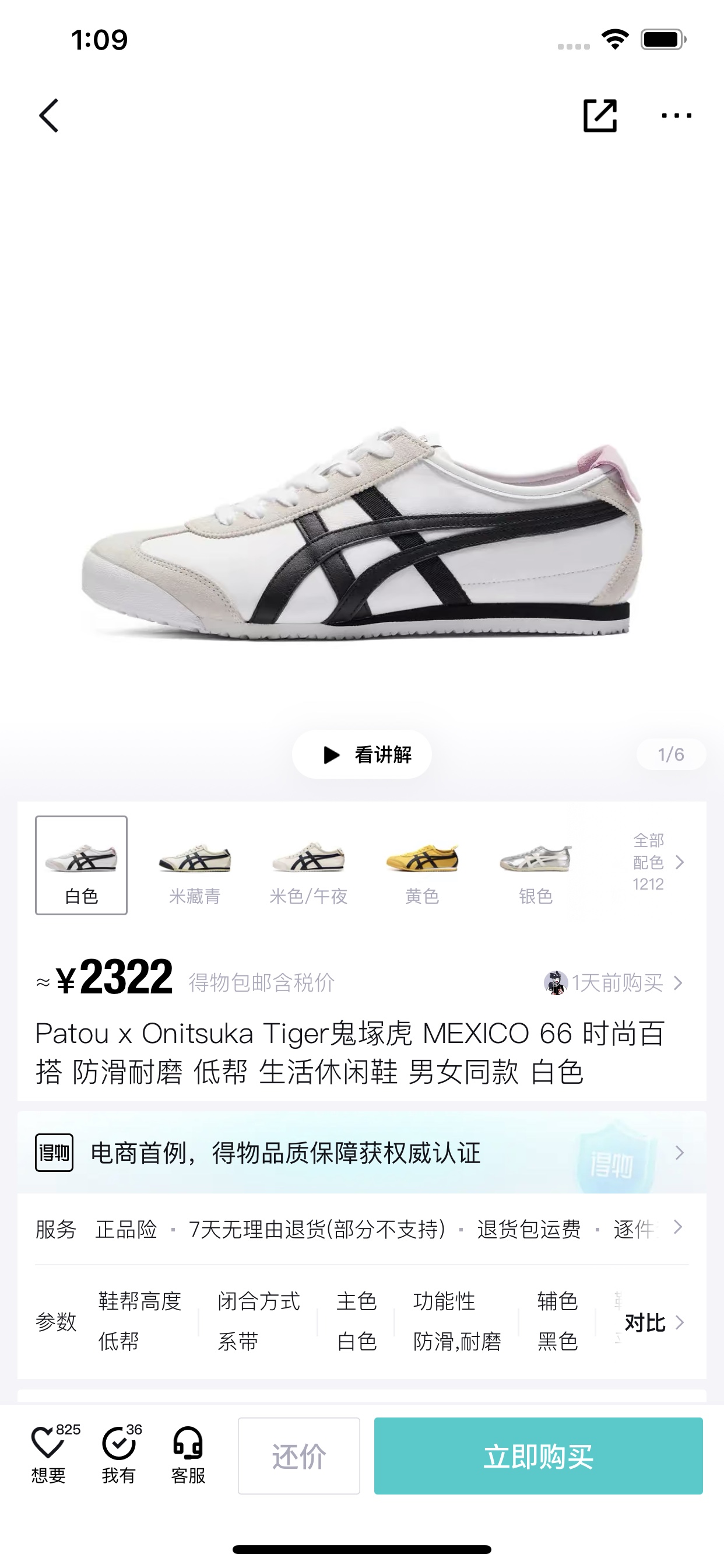Open the 对比 comparison for parameters
The image size is (724, 1568).
point(655,1322)
